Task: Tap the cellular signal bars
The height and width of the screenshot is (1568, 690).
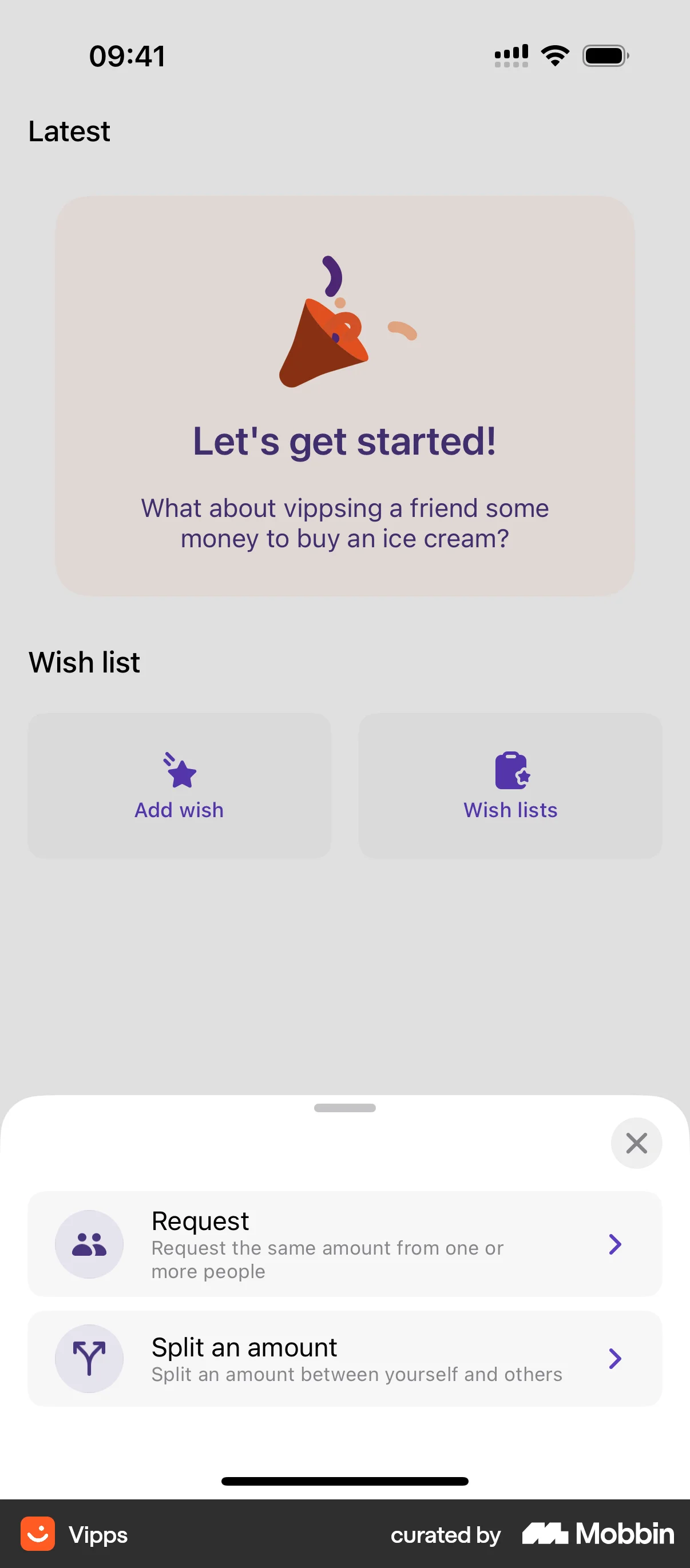Action: coord(510,54)
